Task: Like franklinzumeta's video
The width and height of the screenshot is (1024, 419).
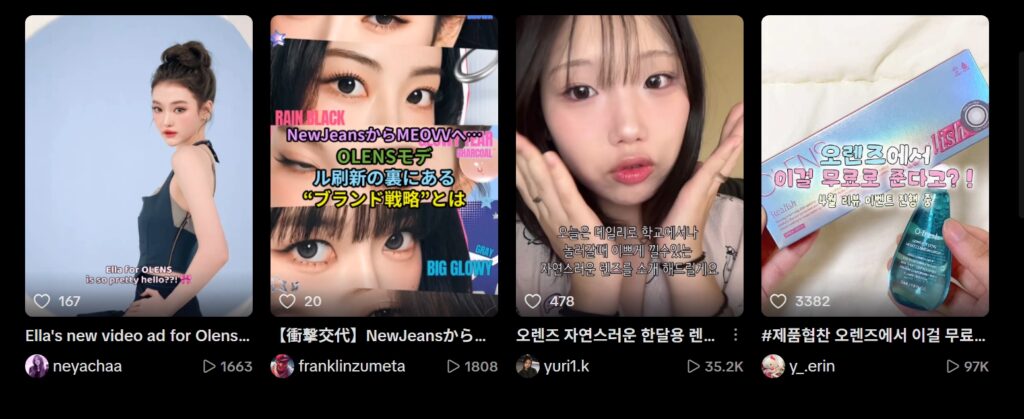Action: [287, 301]
